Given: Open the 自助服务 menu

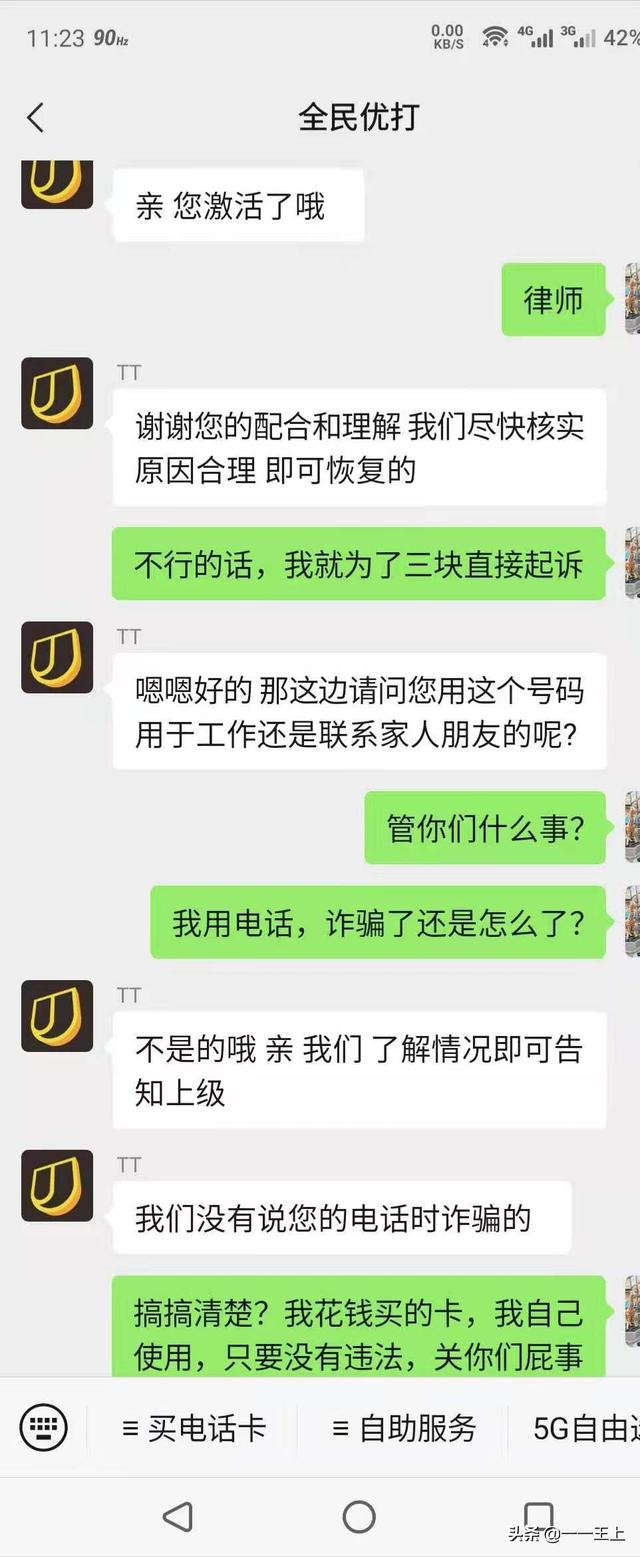Looking at the screenshot, I should [x=404, y=1428].
